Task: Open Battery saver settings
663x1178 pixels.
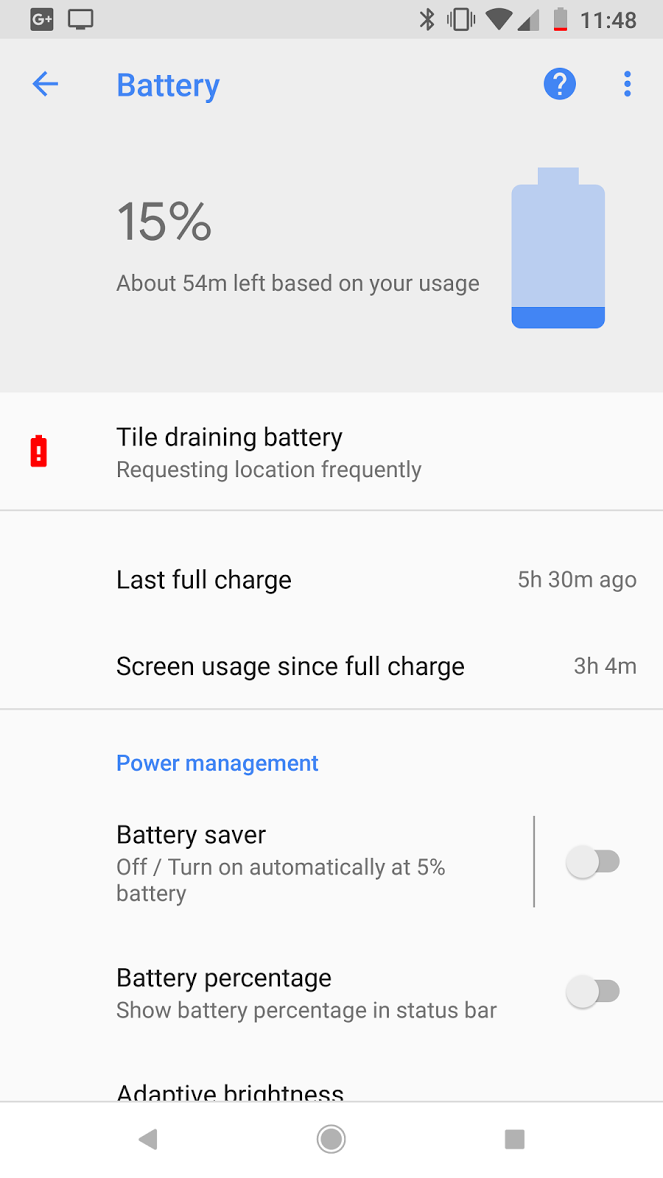Action: tap(300, 862)
